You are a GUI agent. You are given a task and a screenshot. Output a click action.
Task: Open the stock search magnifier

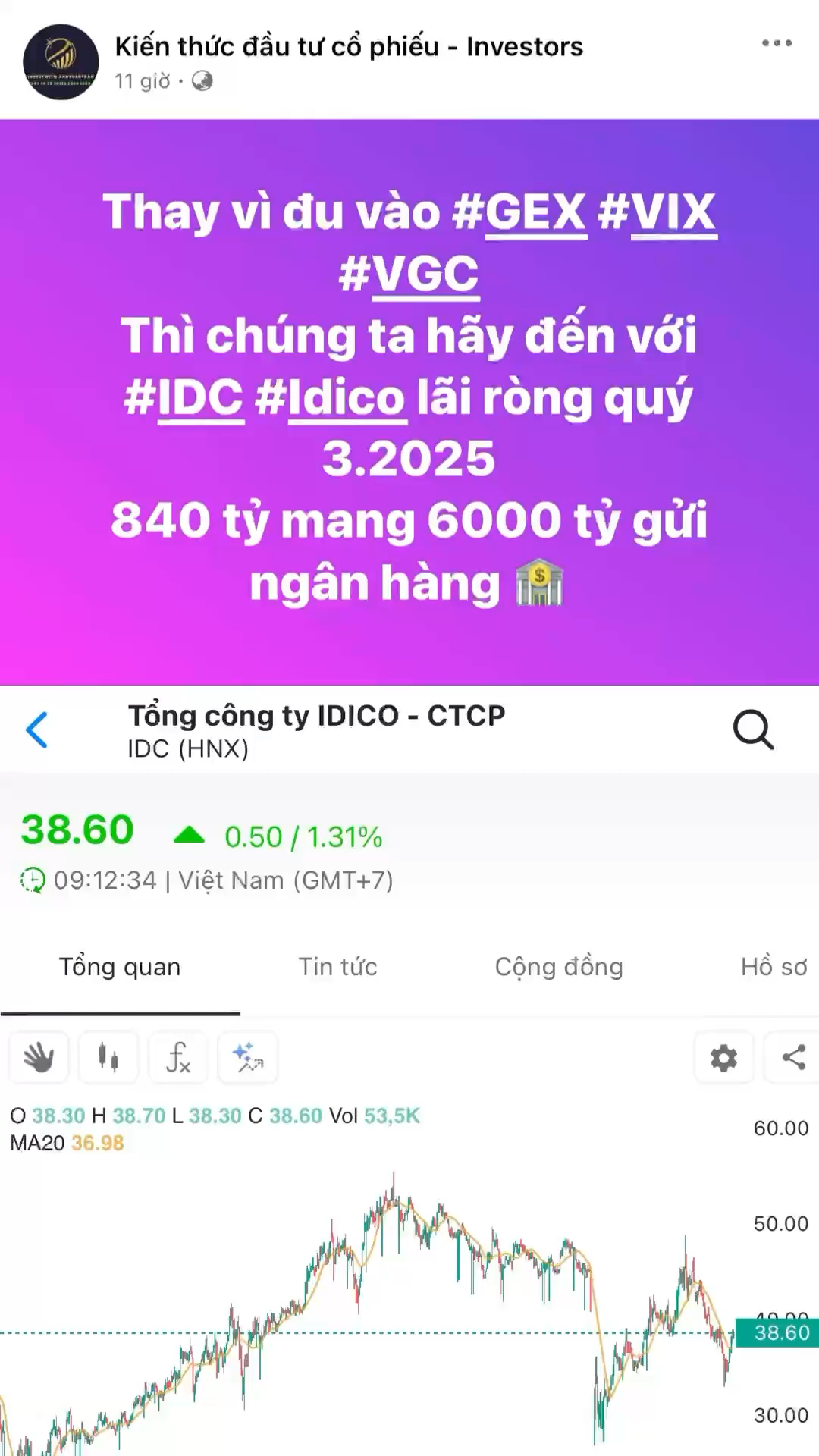(x=753, y=730)
